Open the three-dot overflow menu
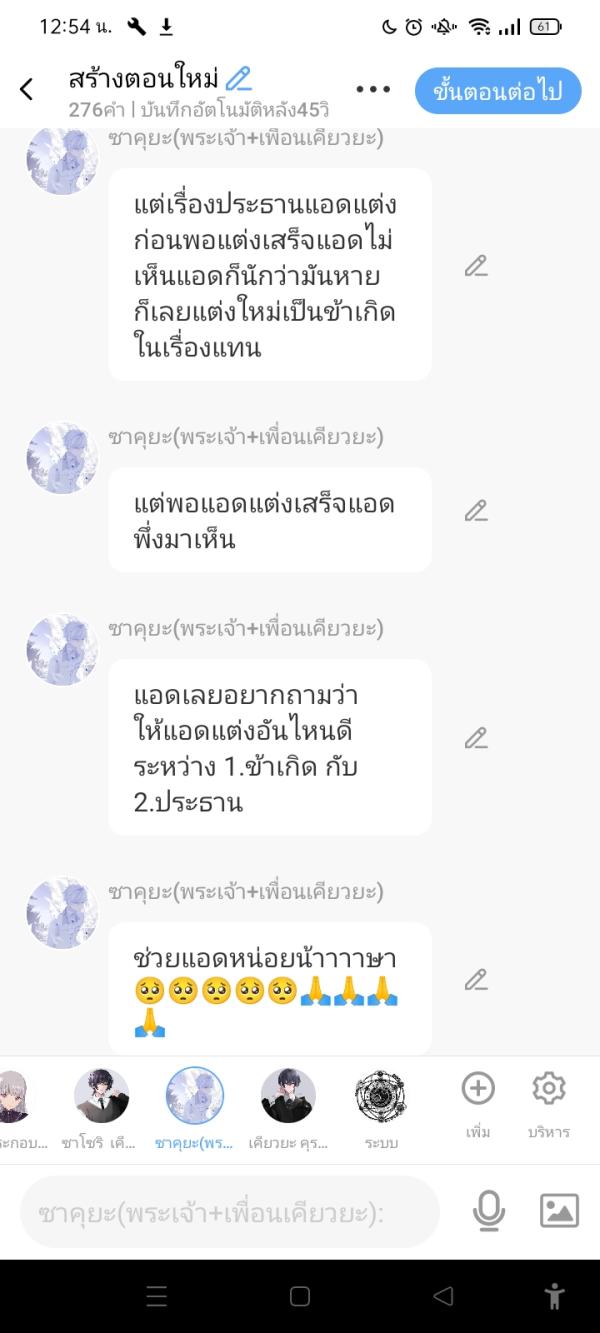 pos(373,90)
